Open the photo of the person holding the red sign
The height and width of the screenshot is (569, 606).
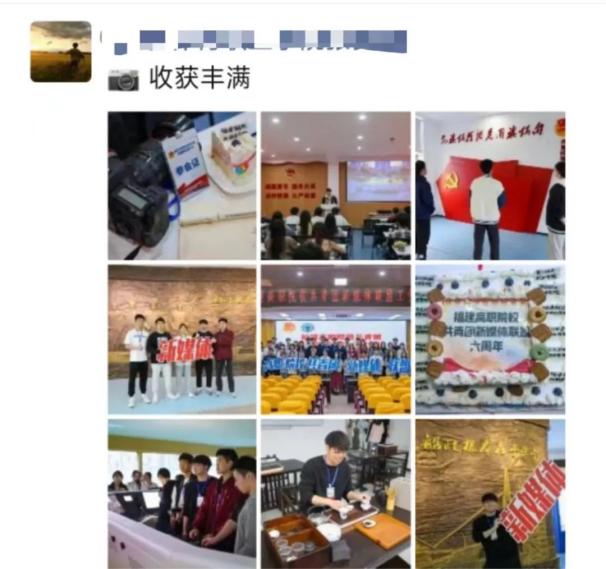pos(490,493)
